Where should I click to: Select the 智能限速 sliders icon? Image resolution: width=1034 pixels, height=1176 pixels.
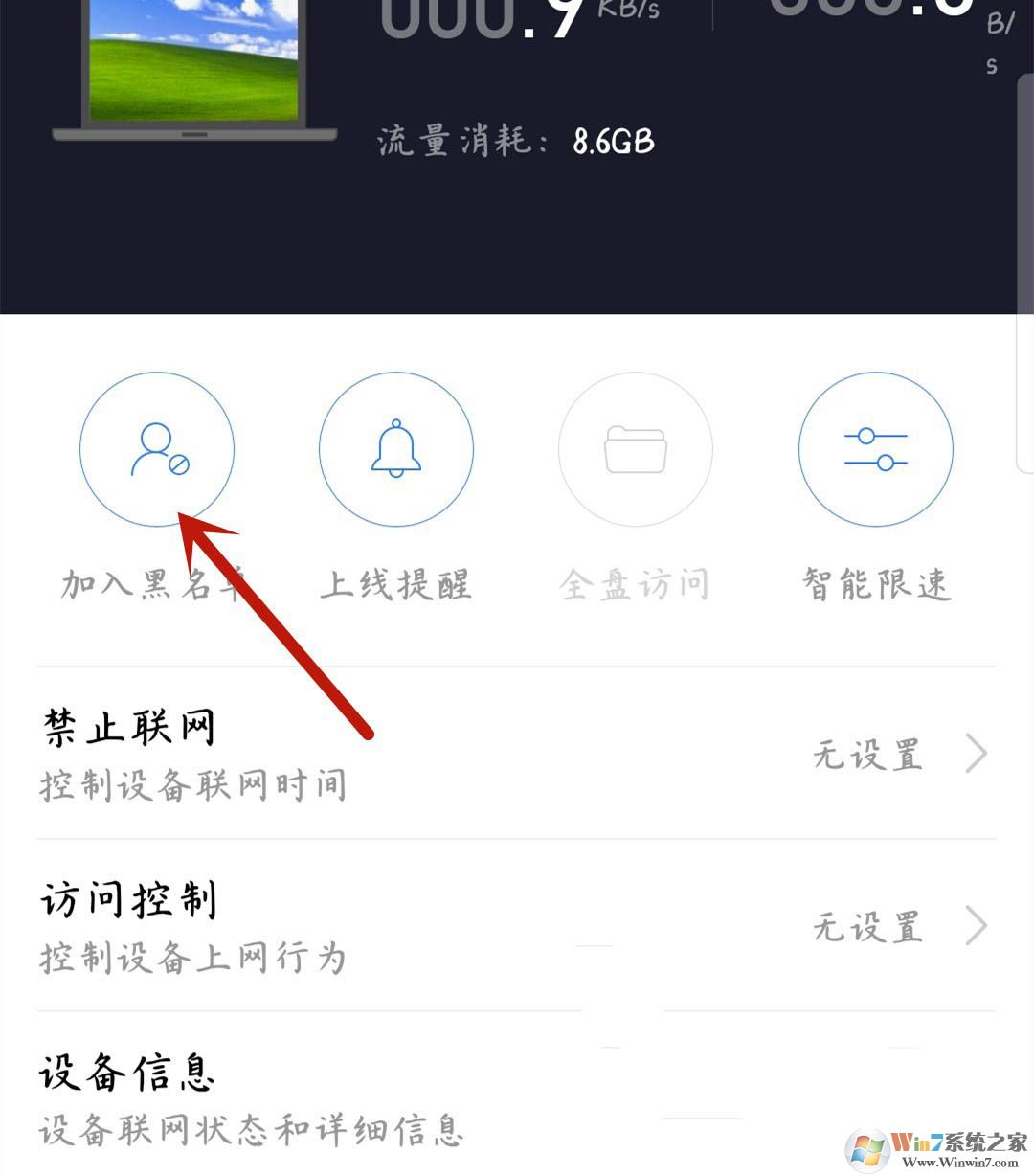click(874, 448)
